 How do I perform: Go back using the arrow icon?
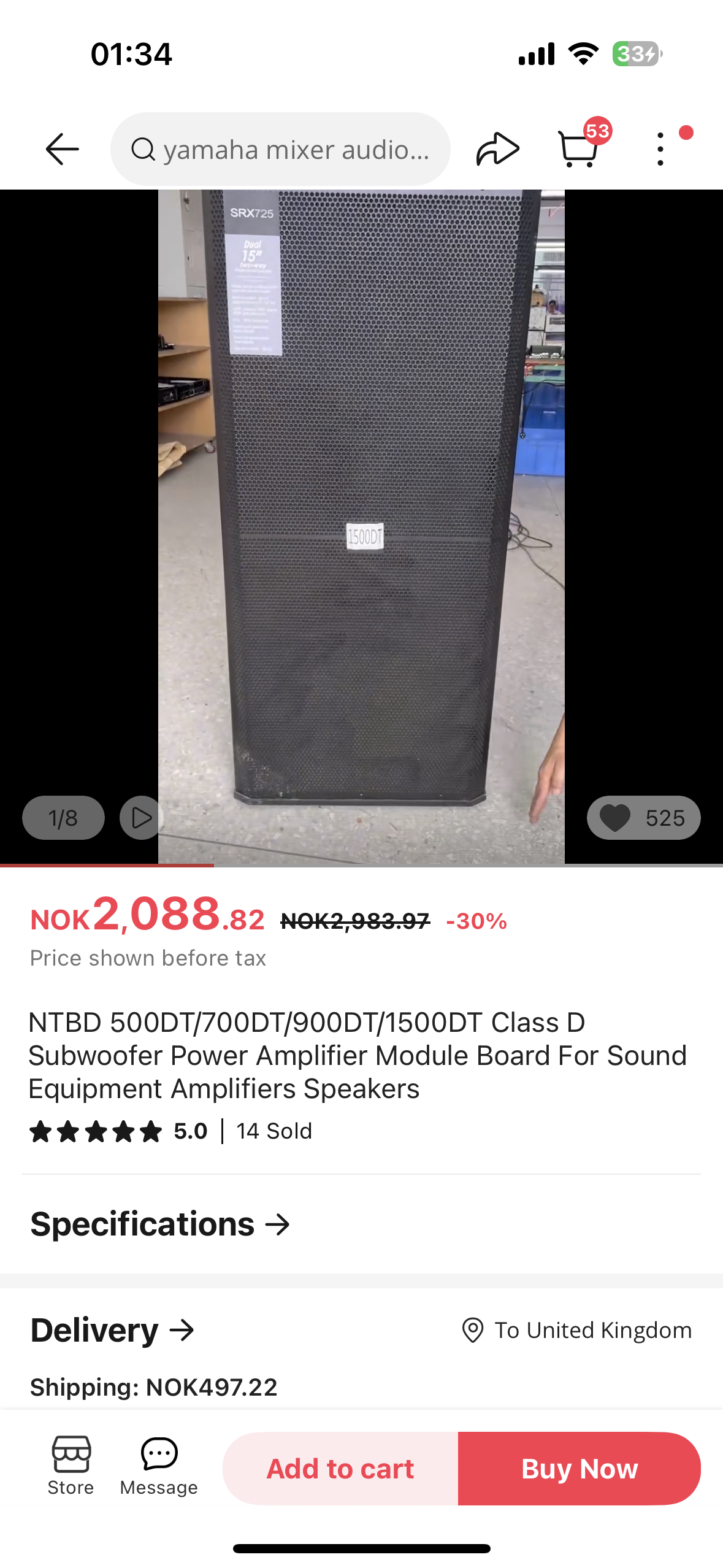click(x=62, y=149)
